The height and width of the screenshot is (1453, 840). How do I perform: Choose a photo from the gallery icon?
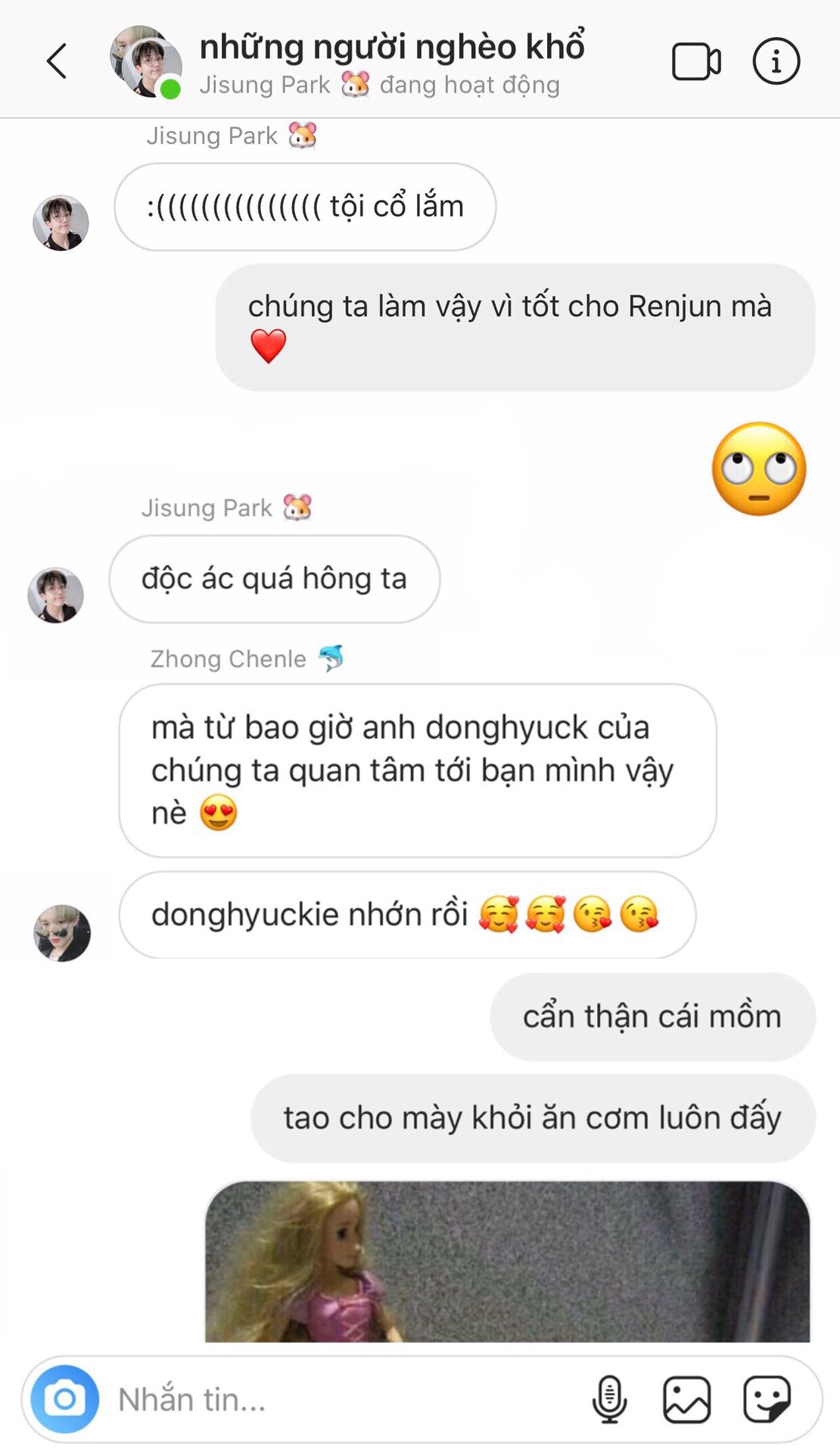pyautogui.click(x=687, y=1399)
